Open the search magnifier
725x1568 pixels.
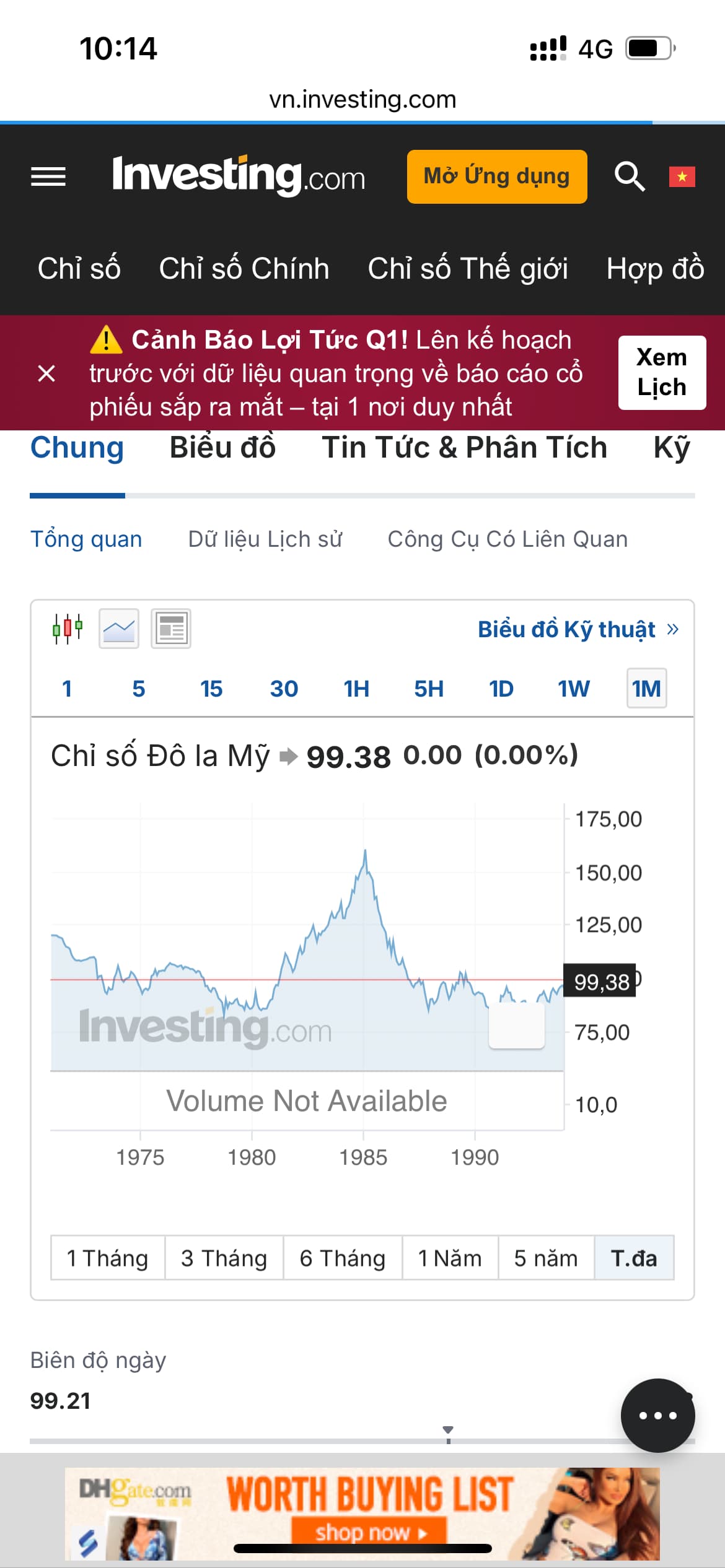[x=629, y=176]
